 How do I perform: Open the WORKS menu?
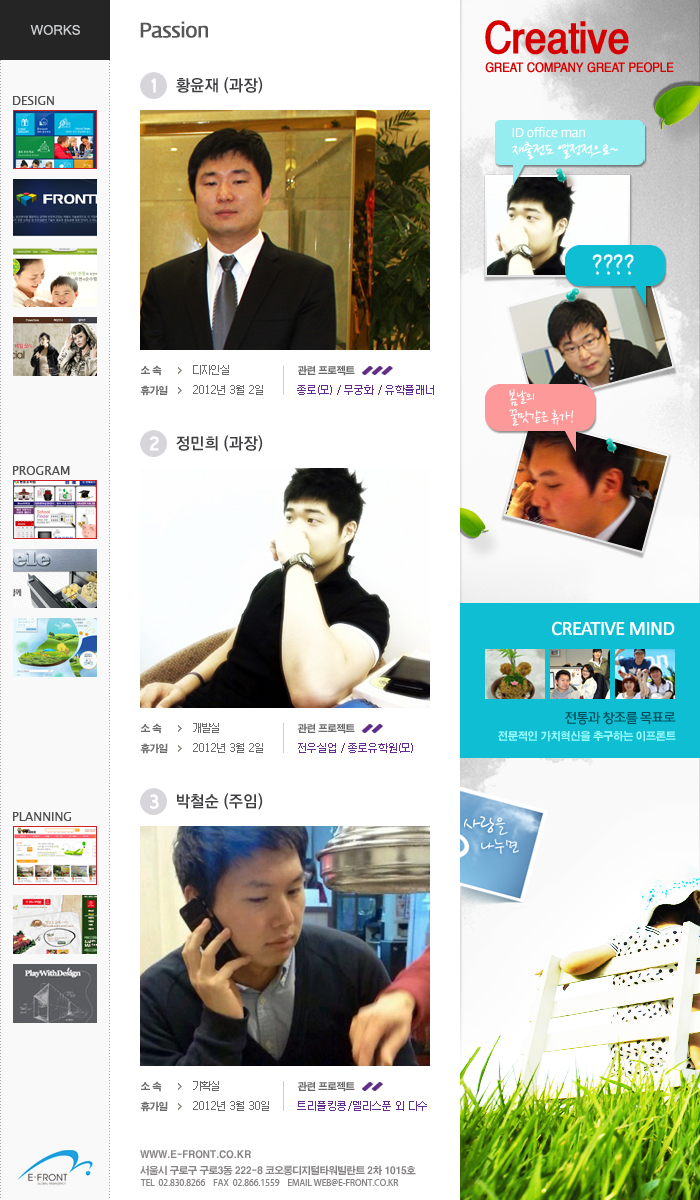[x=55, y=30]
